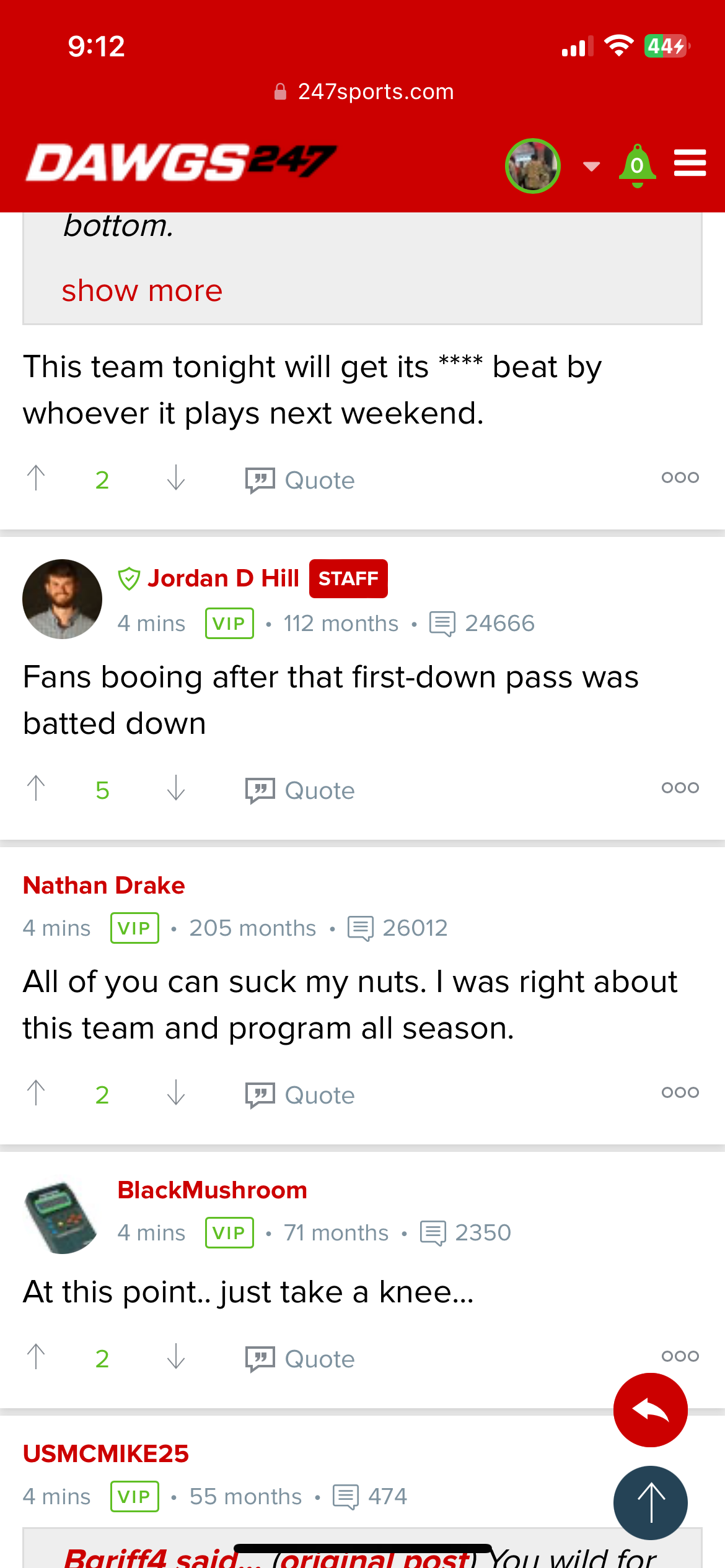
Task: Open the dropdown arrow beside the profile avatar
Action: 590,165
